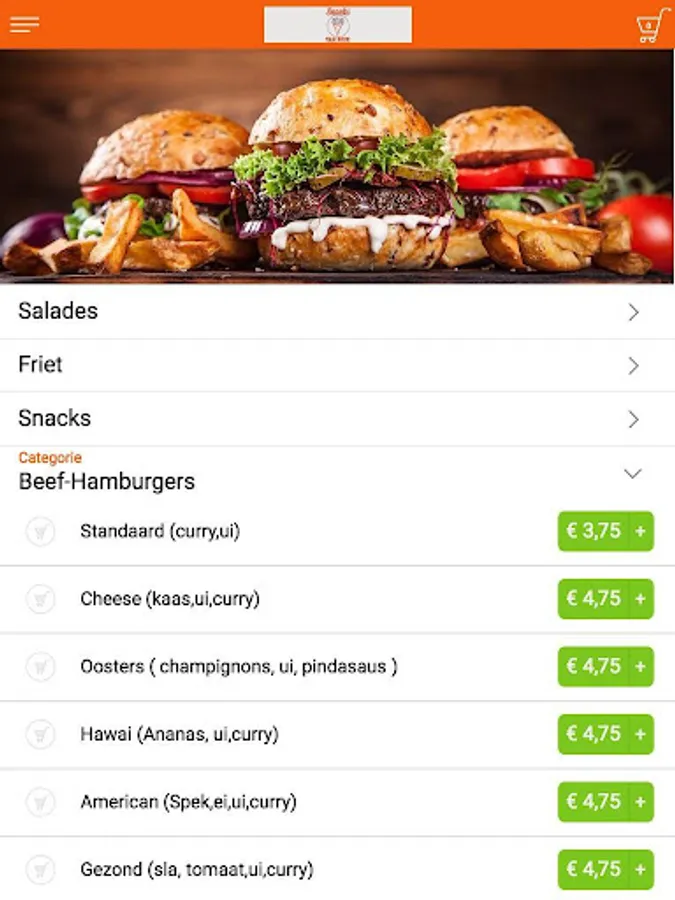Screen dimensions: 675x900
Task: Add Standaard burger for € 3,75
Action: [x=605, y=531]
